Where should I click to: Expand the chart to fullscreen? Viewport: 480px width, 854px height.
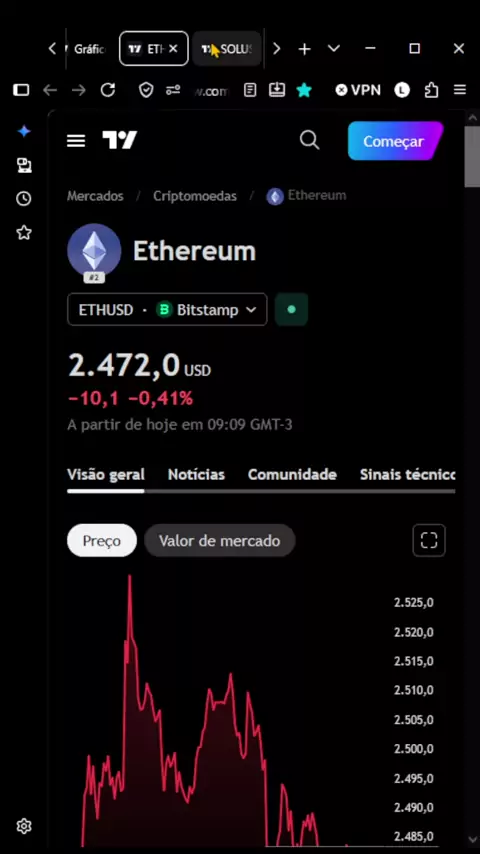(429, 540)
